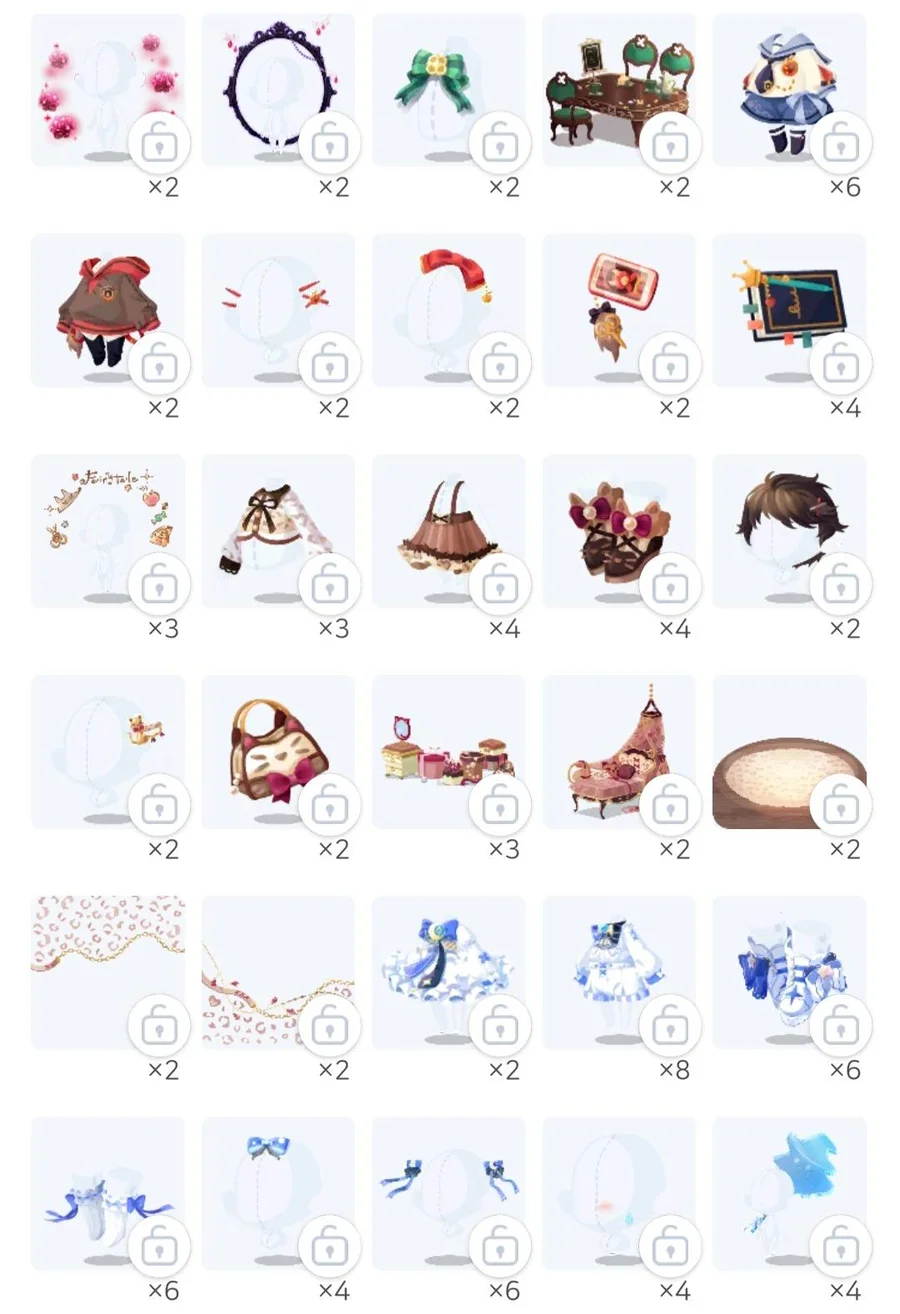900x1314 pixels.
Task: Toggle the lock on the pumpkin sailor outfit
Action: tap(841, 146)
